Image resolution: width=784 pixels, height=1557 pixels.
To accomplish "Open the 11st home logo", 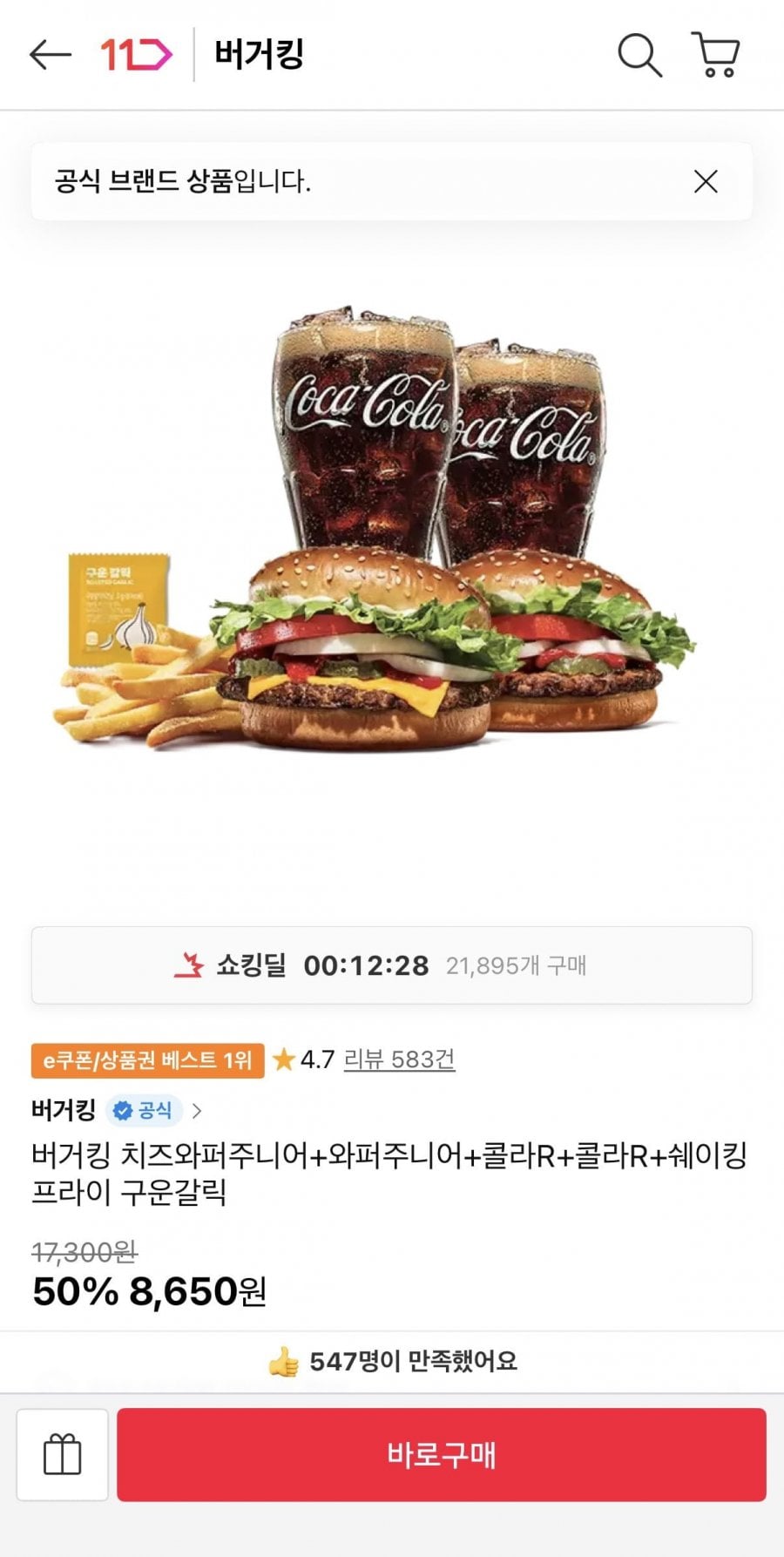I will [x=136, y=55].
